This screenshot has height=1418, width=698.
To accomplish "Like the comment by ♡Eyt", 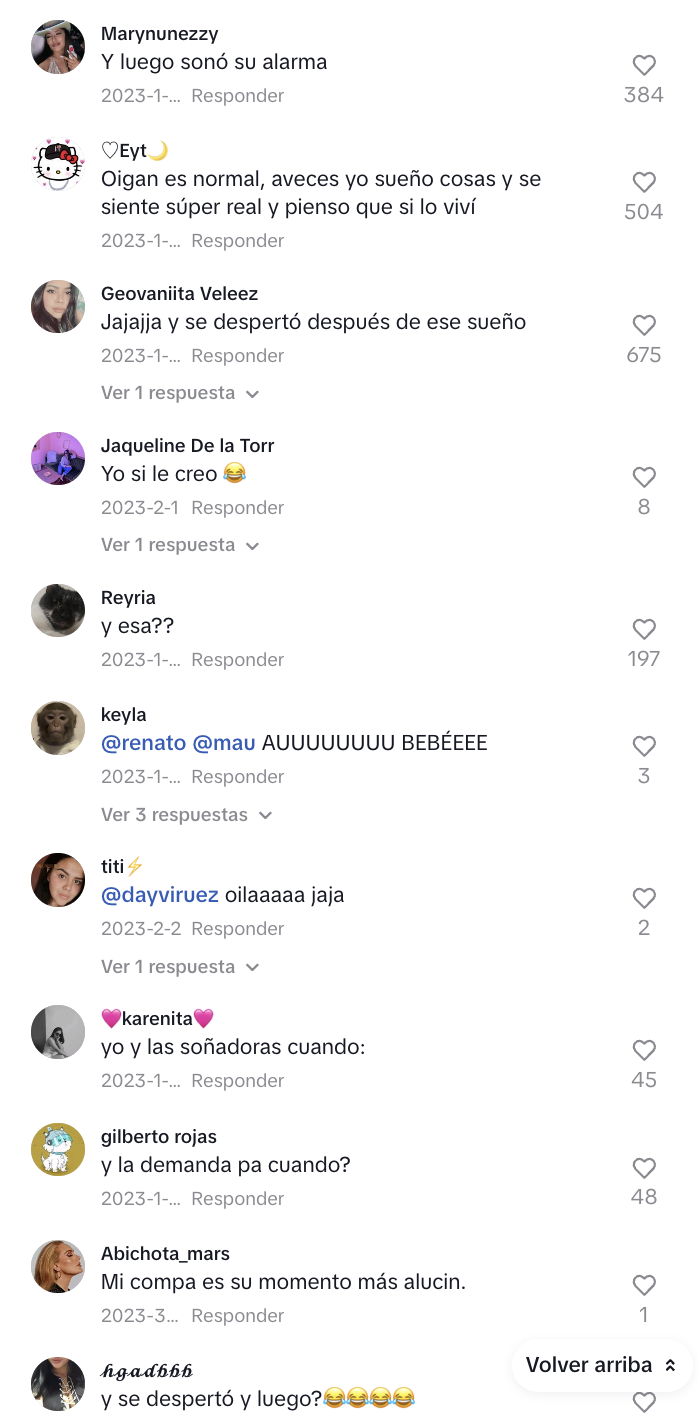I will (x=644, y=183).
